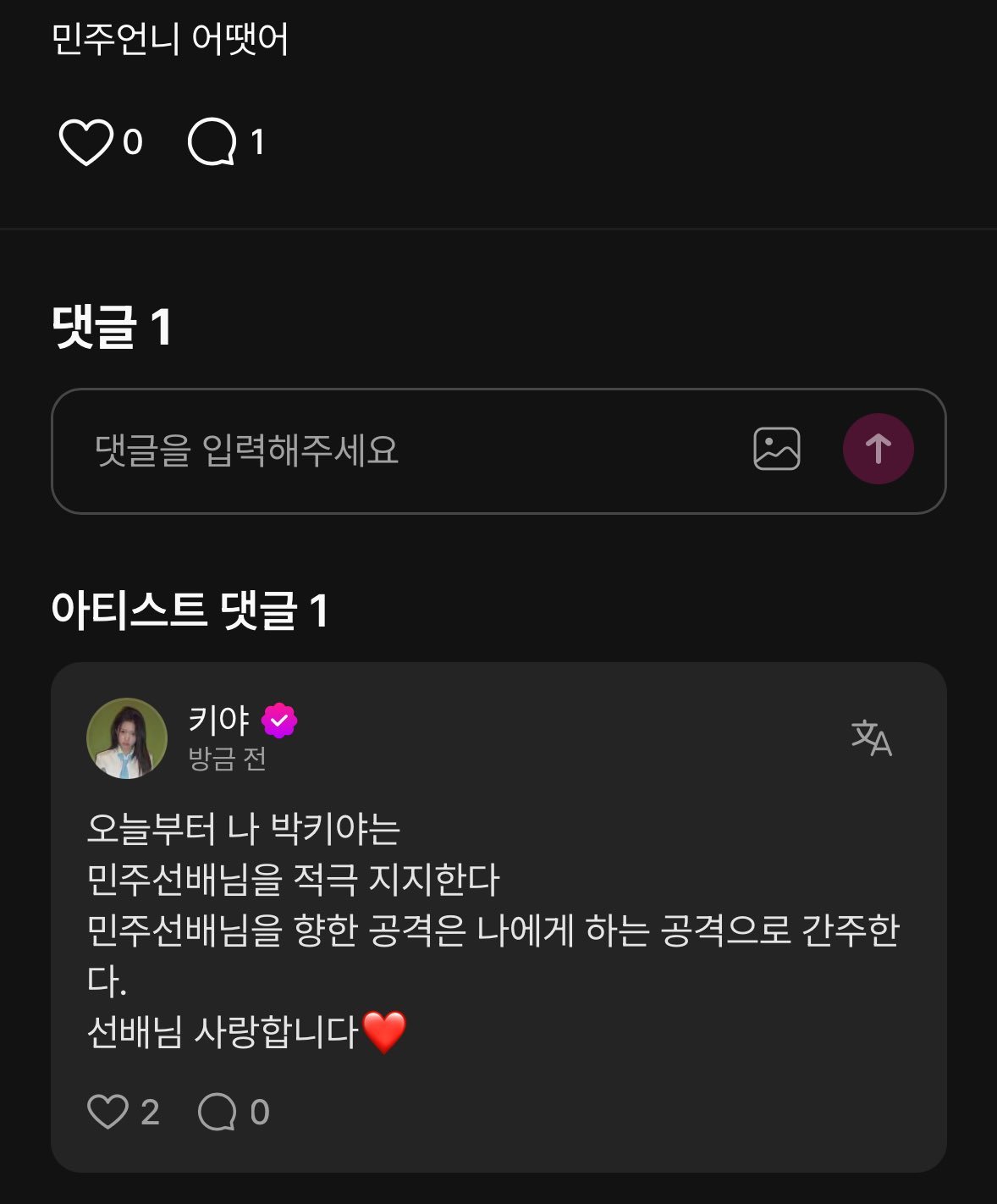Send the comment with the arrow button
Screen dimensions: 997x1204
(878, 449)
